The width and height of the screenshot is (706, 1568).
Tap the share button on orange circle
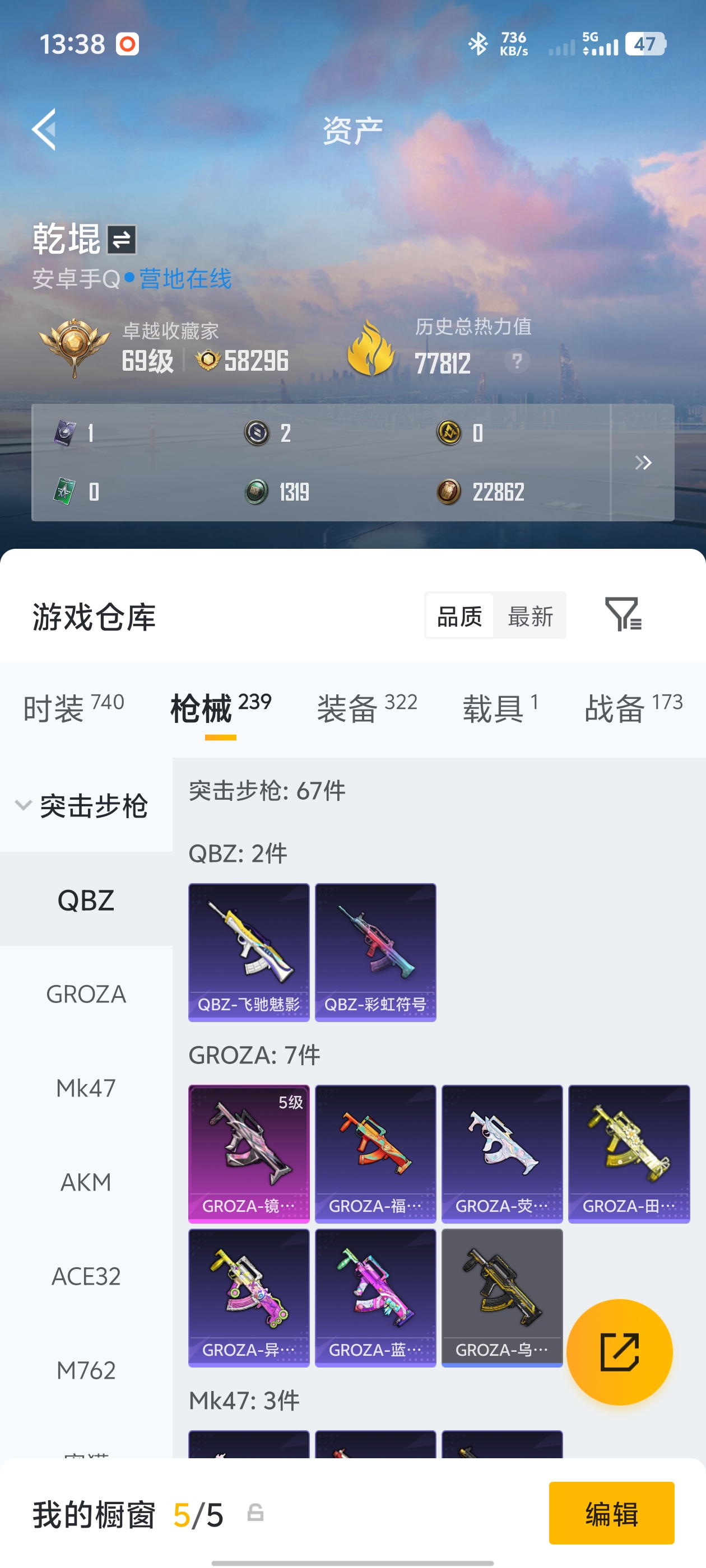pos(620,1352)
